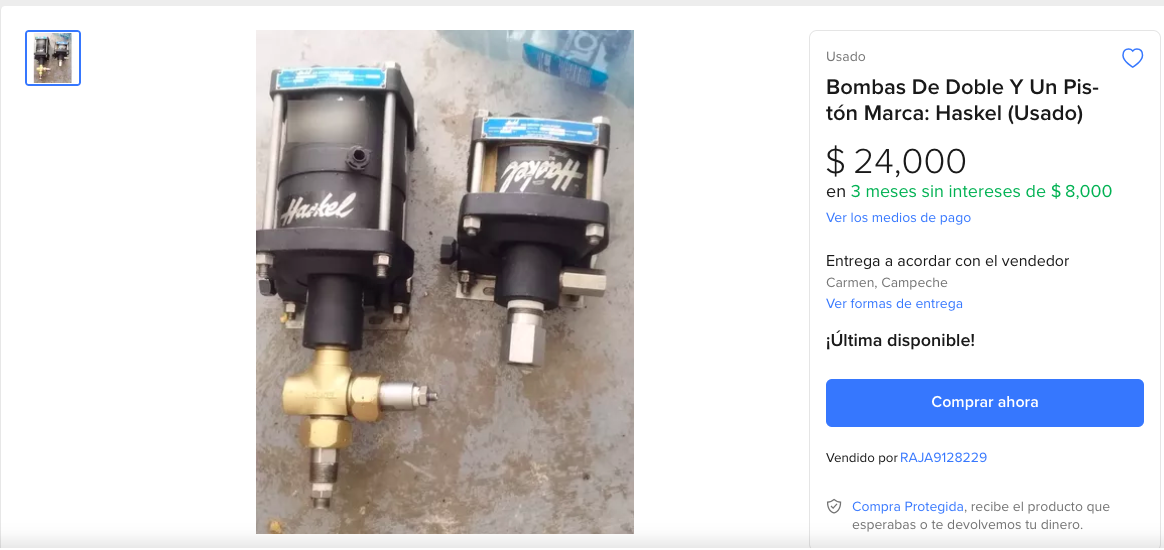Select the product photo thumbnail
1164x550 pixels.
(53, 58)
